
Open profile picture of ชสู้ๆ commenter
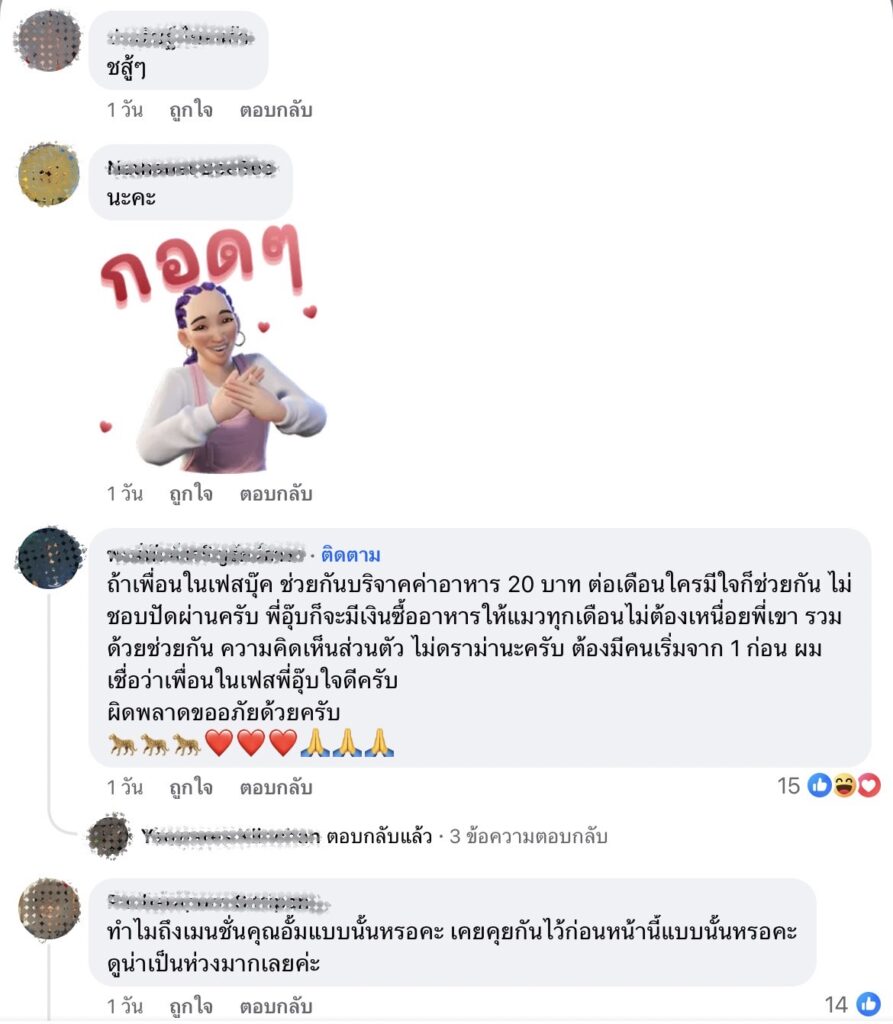49,41
